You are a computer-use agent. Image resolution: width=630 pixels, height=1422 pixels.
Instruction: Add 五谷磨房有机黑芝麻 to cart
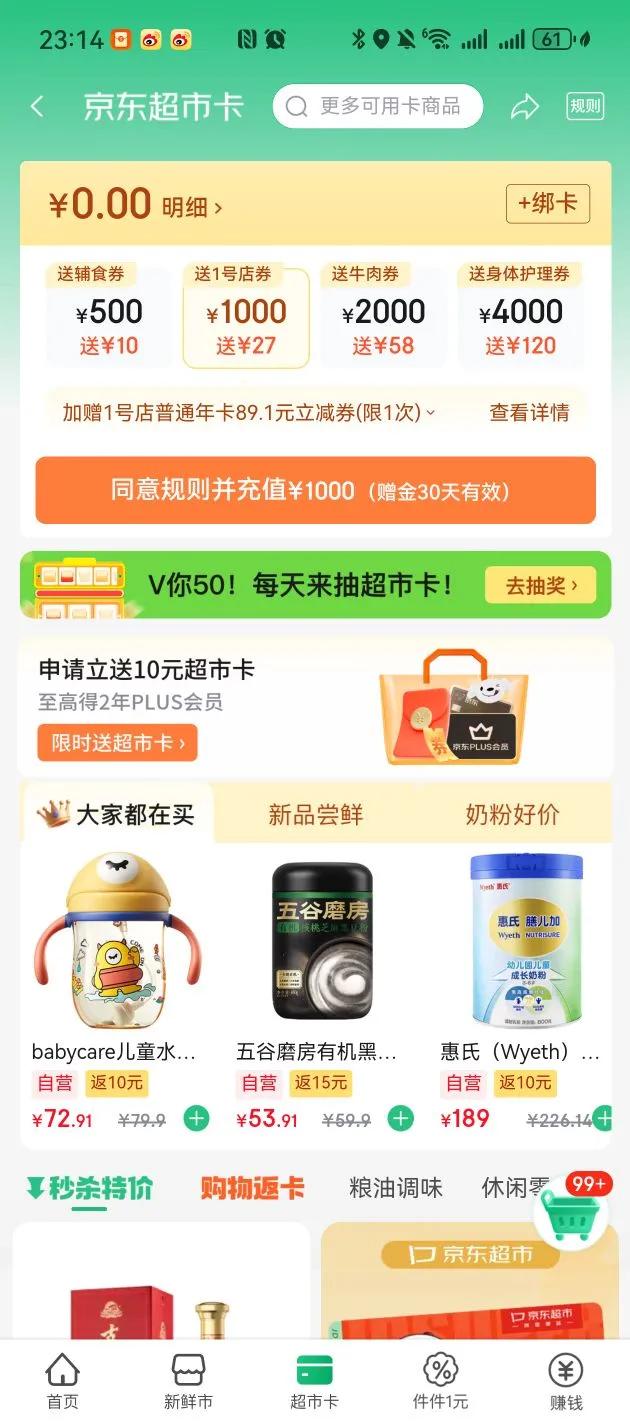401,1118
